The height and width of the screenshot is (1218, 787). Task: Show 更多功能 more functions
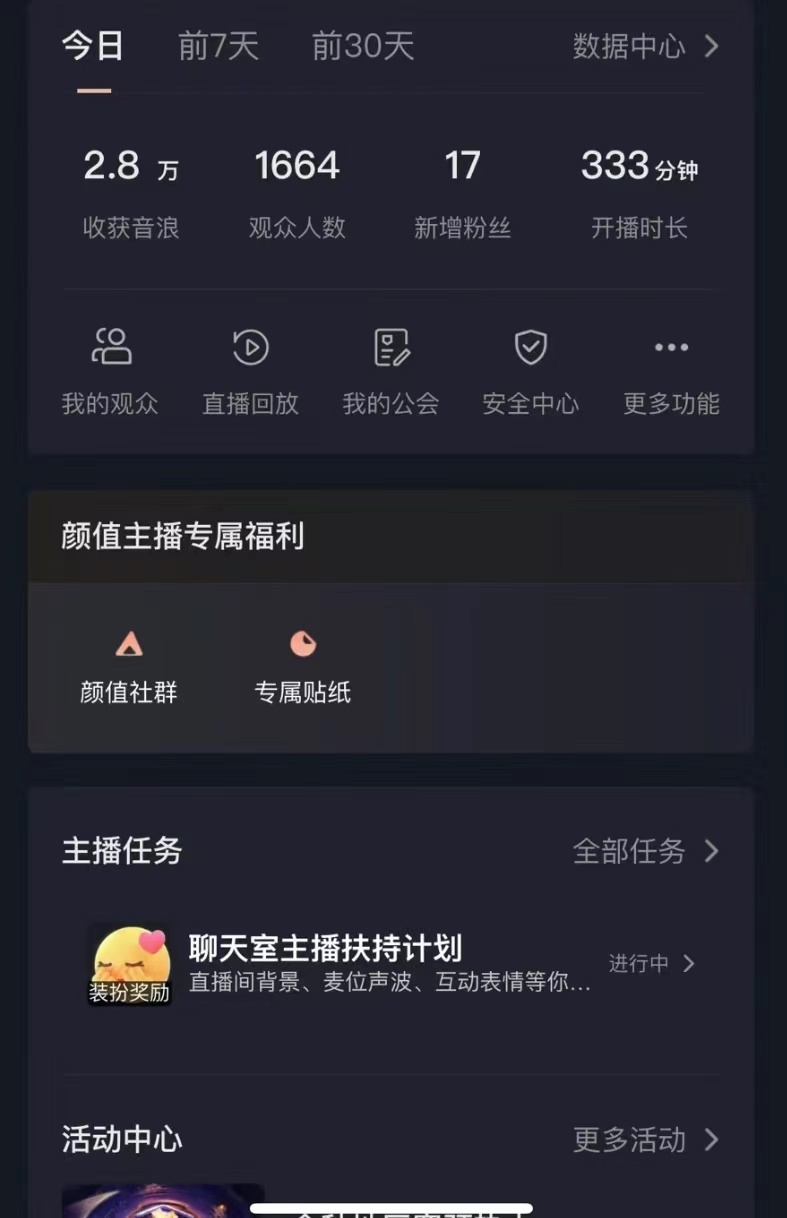coord(671,371)
